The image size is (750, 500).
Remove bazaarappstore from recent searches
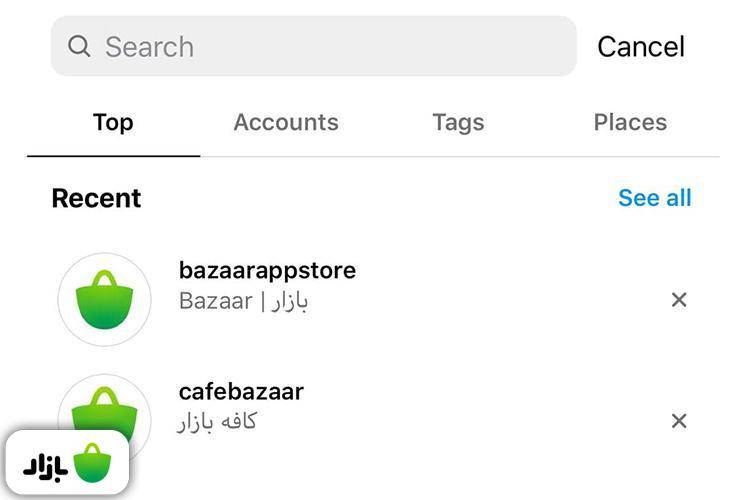(679, 300)
